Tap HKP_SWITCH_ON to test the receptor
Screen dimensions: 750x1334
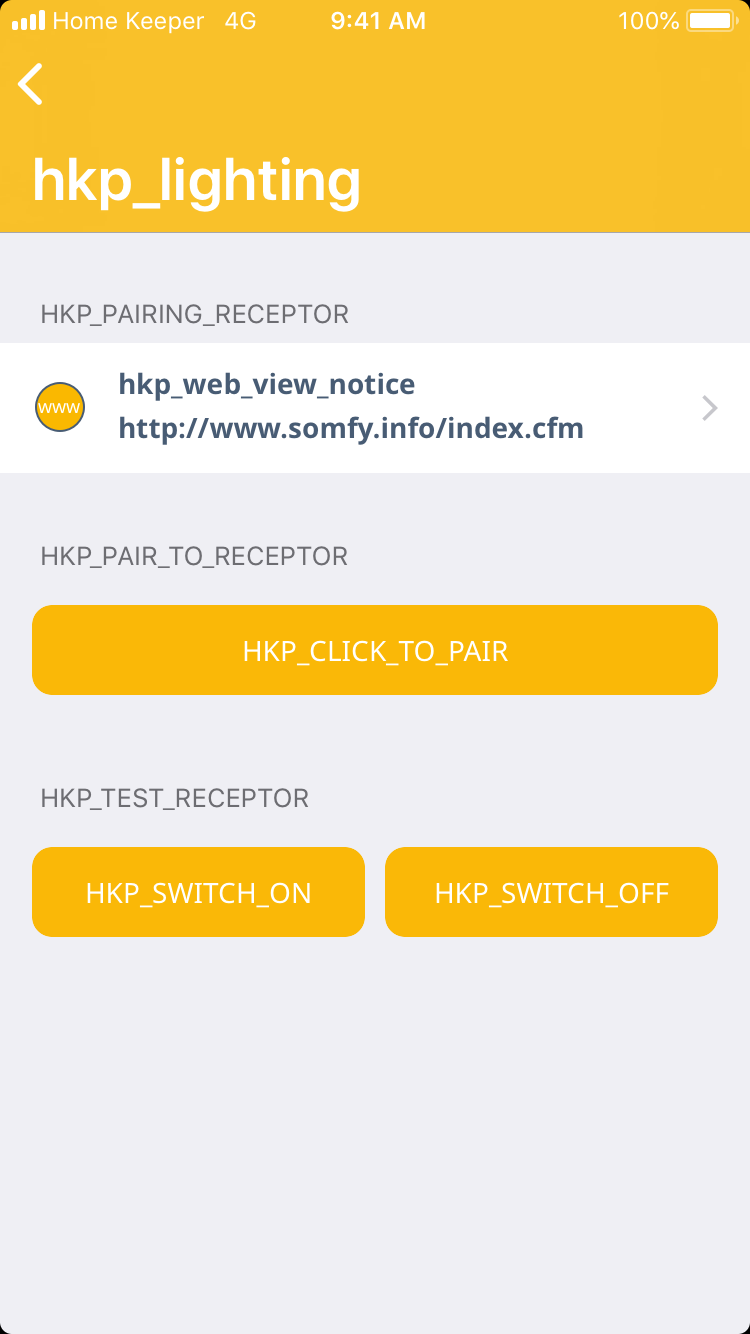tap(198, 892)
